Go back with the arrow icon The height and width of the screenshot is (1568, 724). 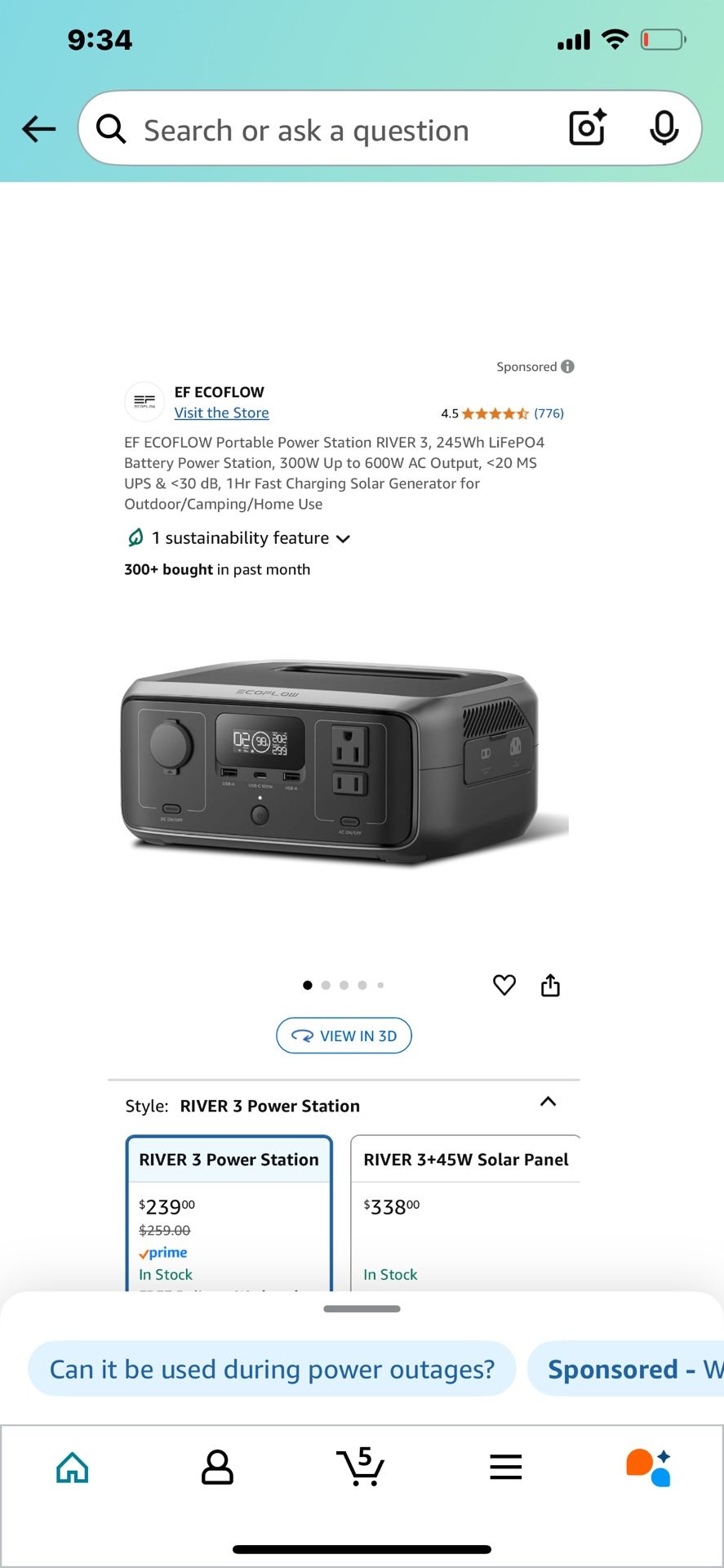click(38, 129)
